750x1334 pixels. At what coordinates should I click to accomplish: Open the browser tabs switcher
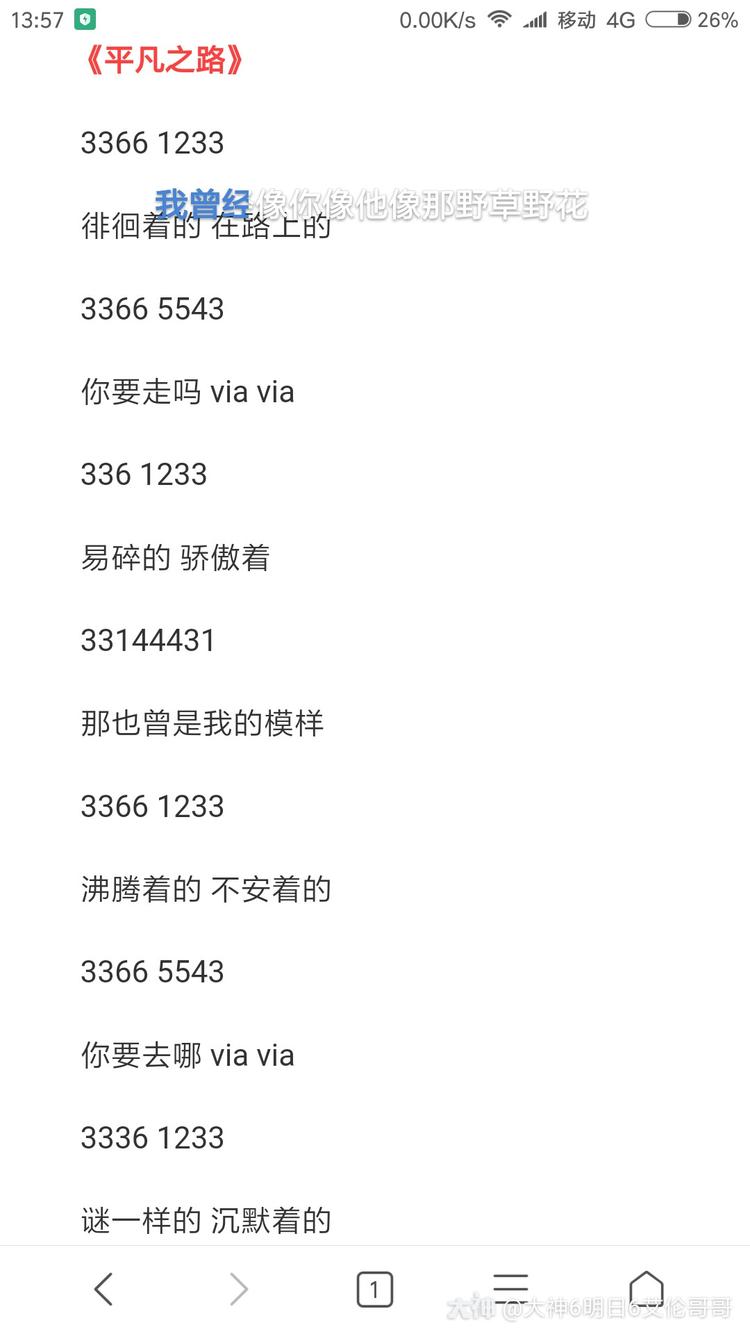(375, 1289)
